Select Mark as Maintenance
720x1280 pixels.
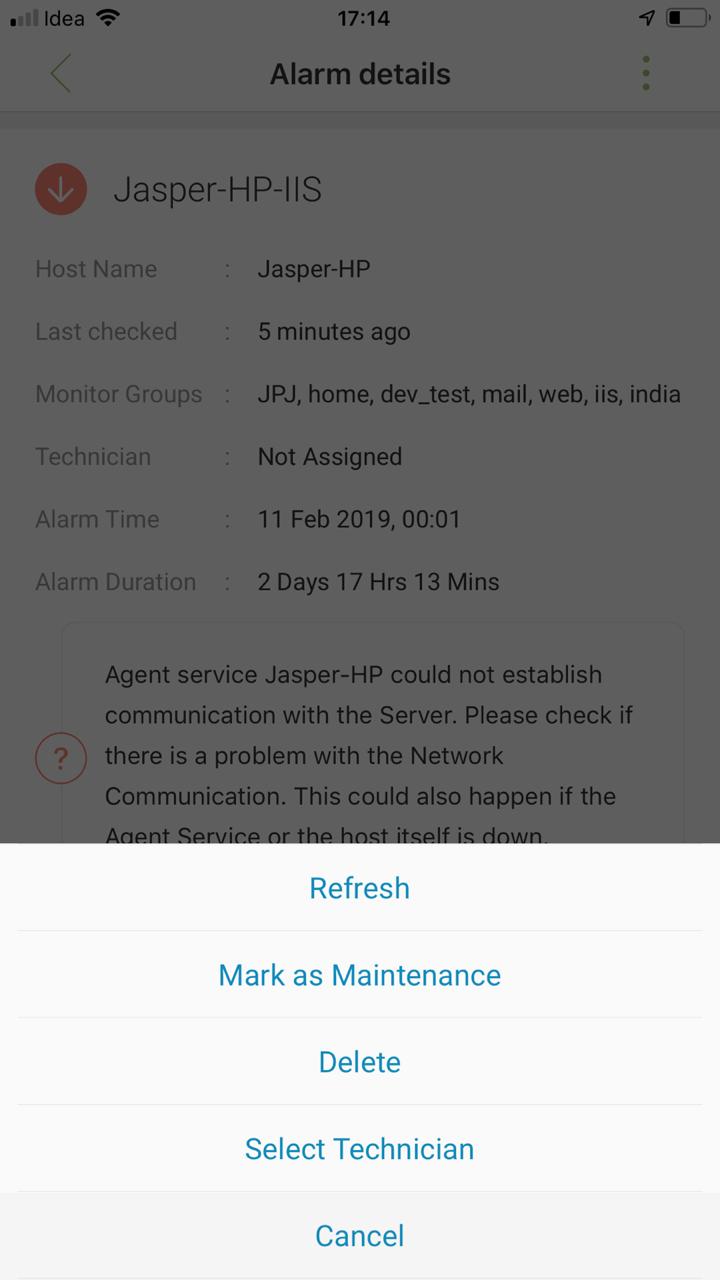pyautogui.click(x=359, y=975)
